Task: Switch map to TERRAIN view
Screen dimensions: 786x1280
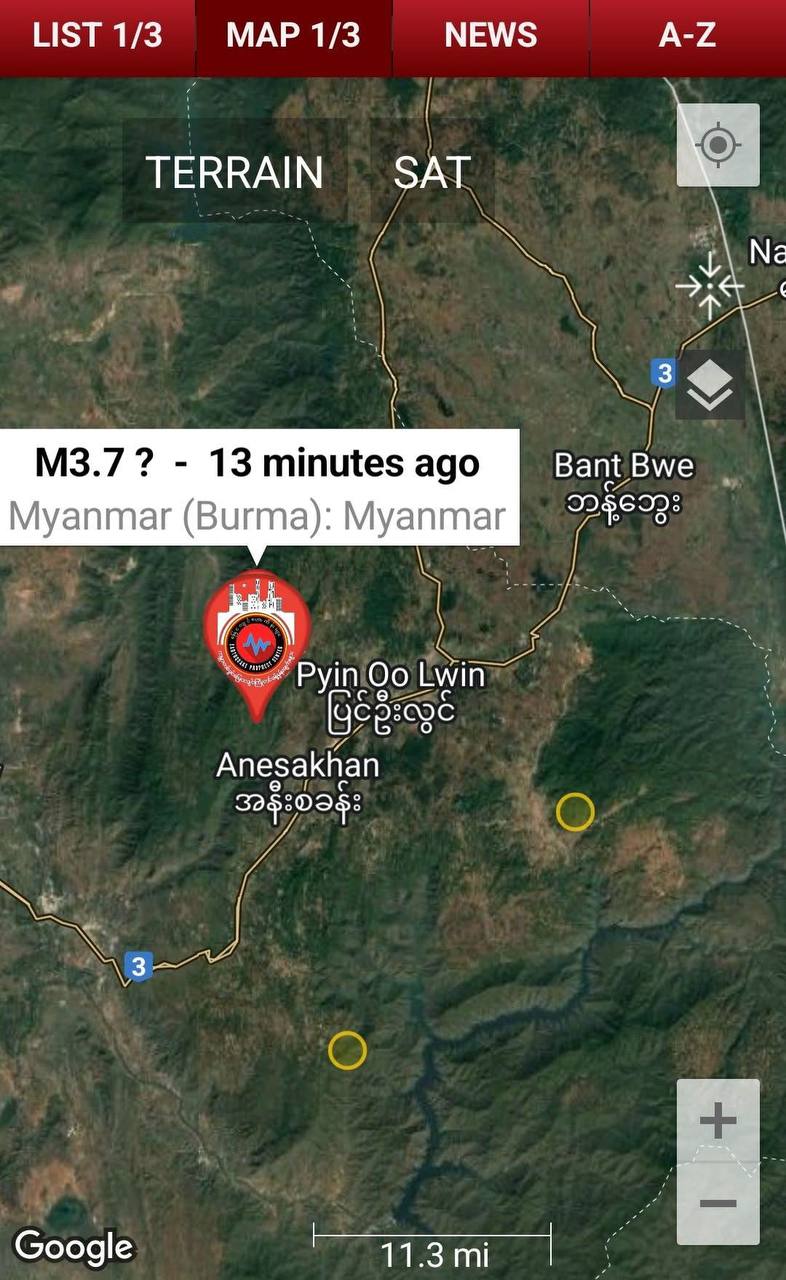Action: tap(235, 172)
